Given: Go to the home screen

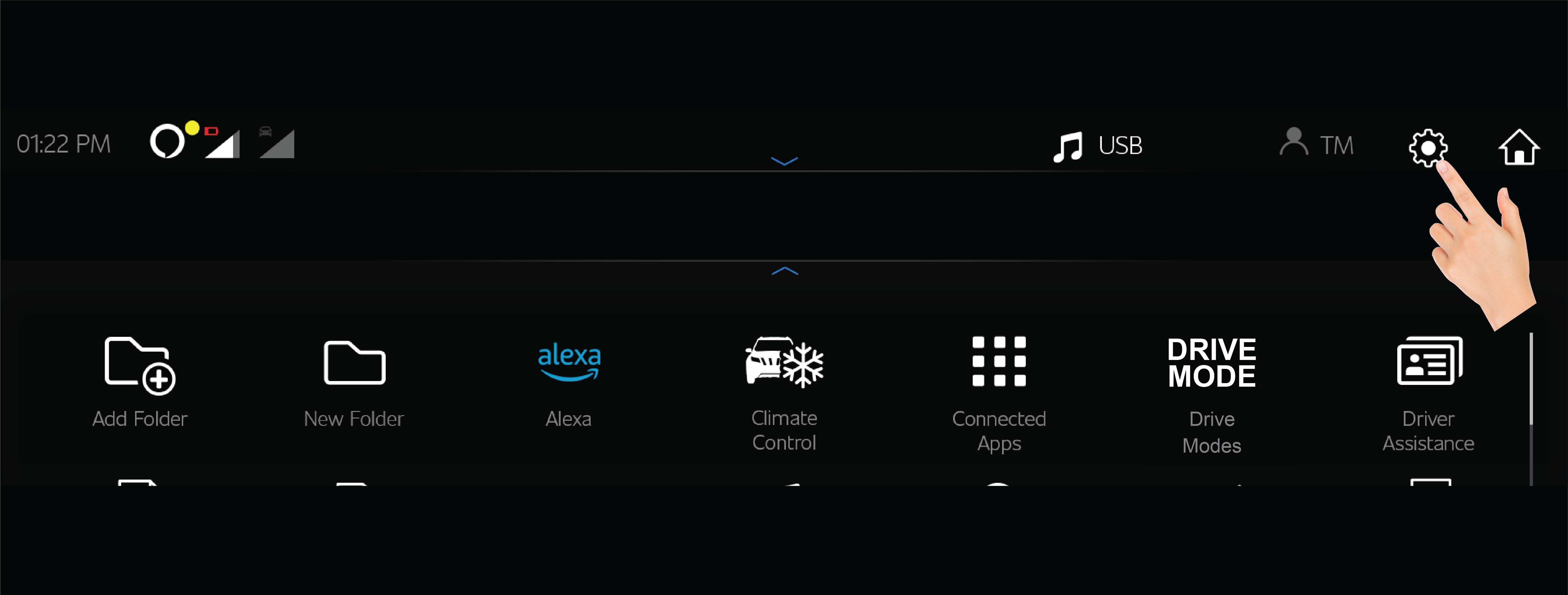Looking at the screenshot, I should (1518, 147).
